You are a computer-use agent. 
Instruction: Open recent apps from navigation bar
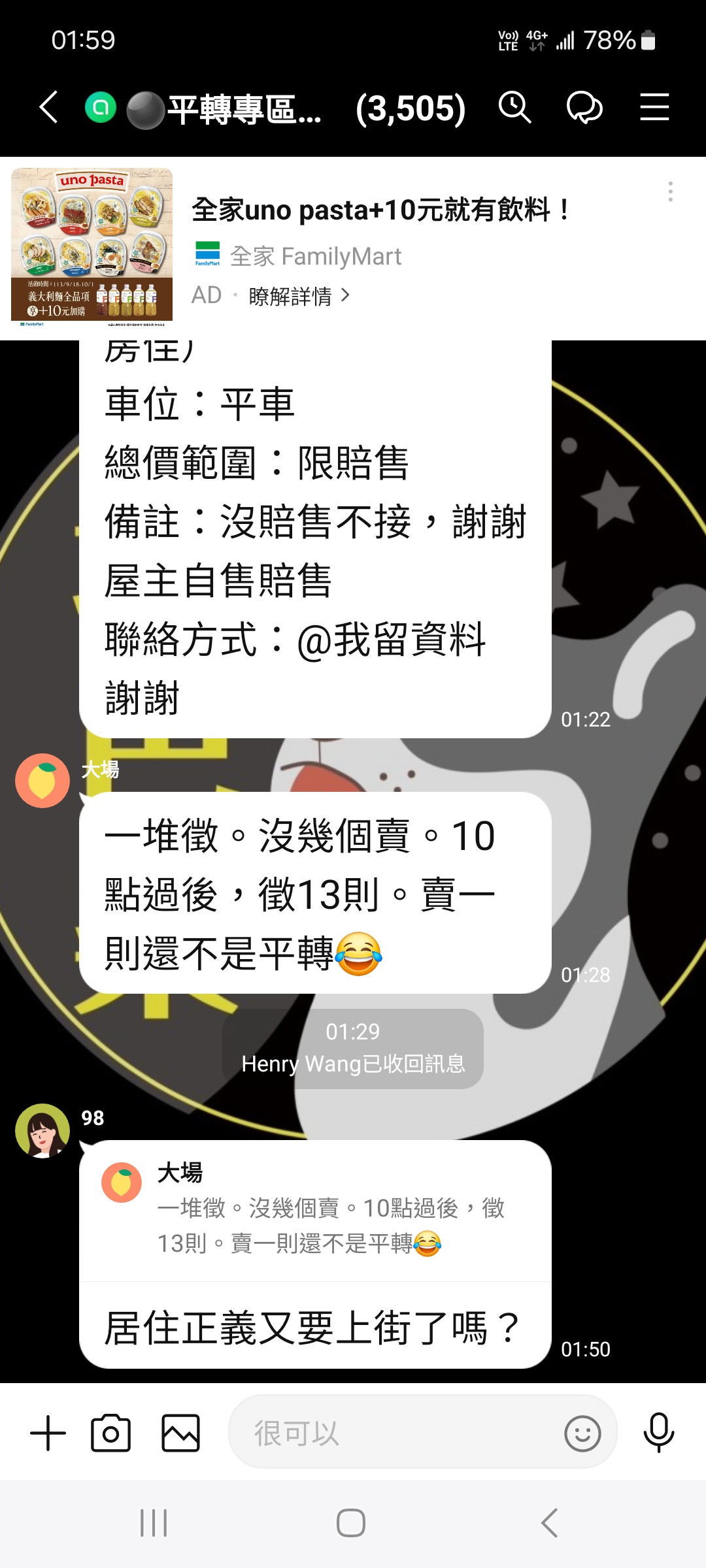pos(154,1523)
